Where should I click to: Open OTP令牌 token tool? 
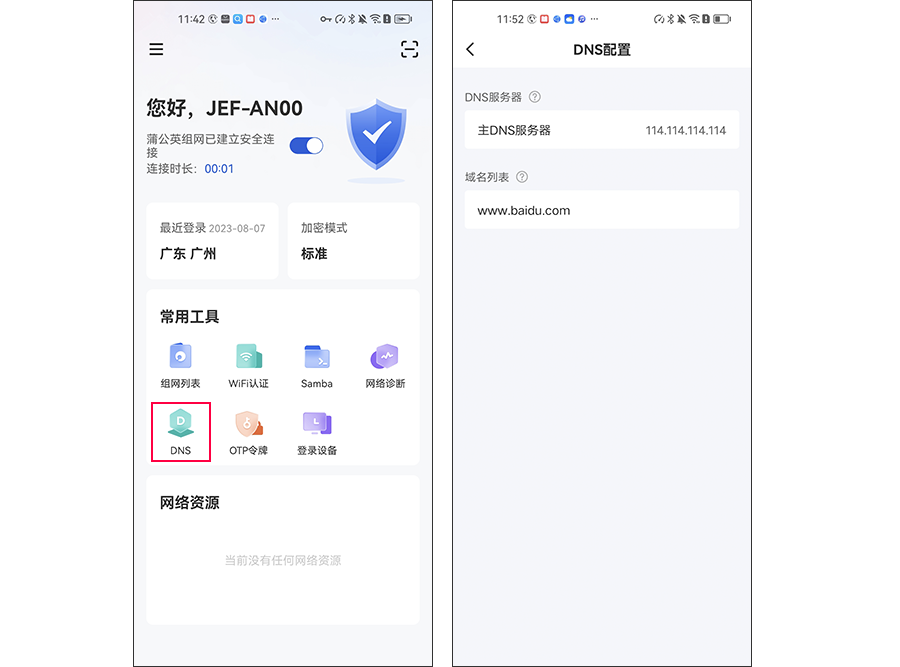pos(249,431)
